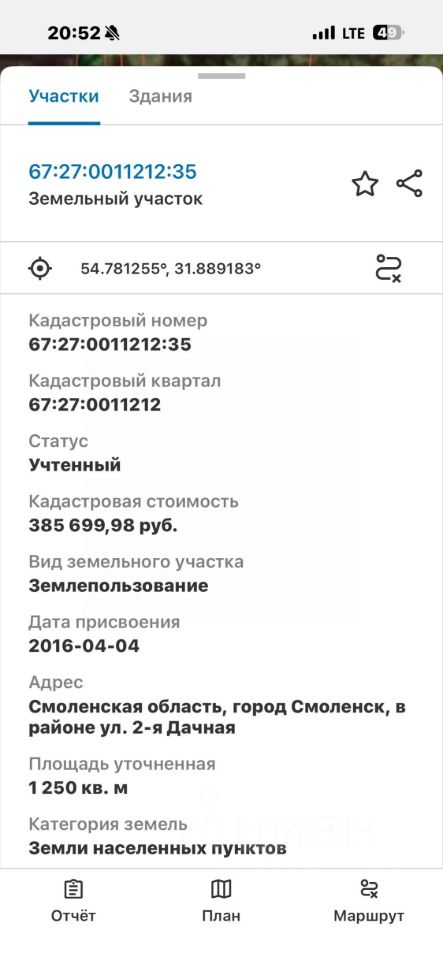Build a route with Маршрут
This screenshot has width=443, height=960.
(369, 901)
